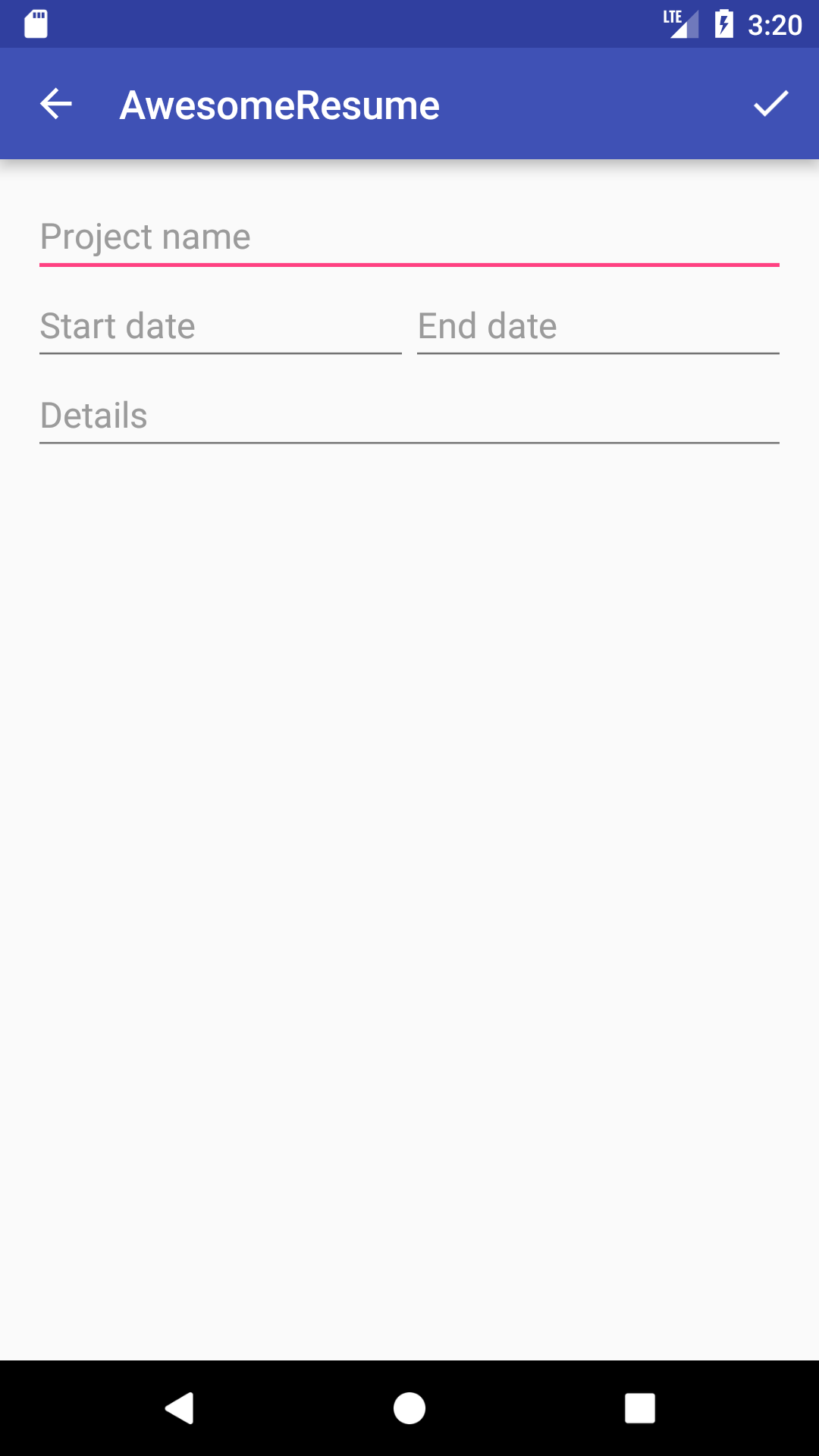Viewport: 819px width, 1456px height.
Task: Tap the Details placeholder label
Action: (x=94, y=415)
